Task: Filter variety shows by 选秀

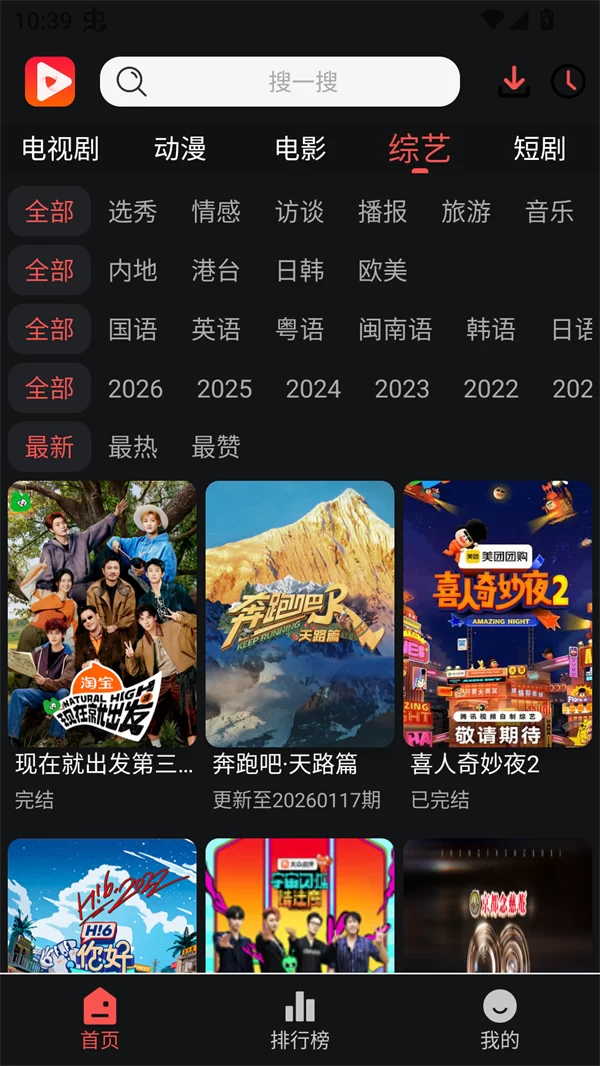Action: [x=133, y=212]
